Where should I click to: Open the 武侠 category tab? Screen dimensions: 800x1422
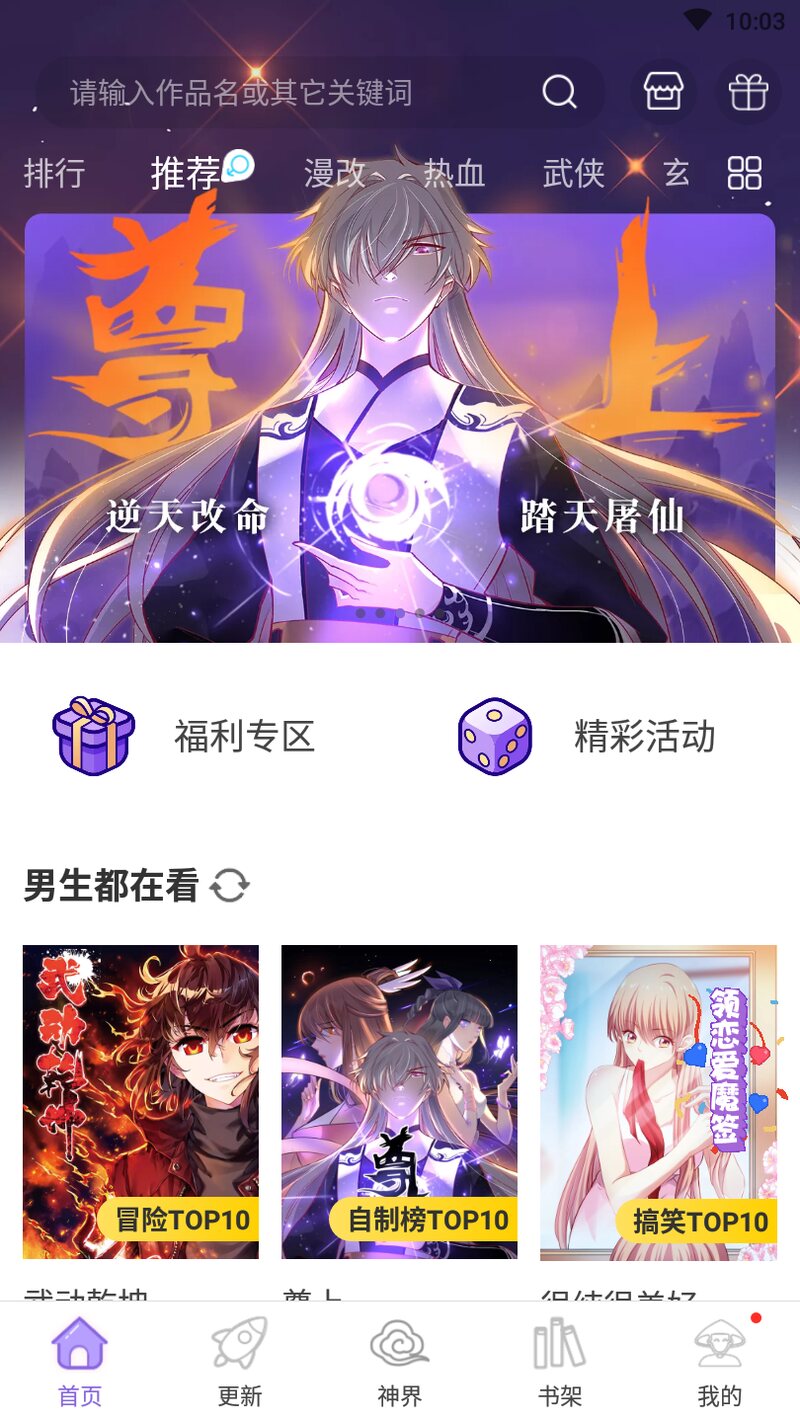pos(574,173)
